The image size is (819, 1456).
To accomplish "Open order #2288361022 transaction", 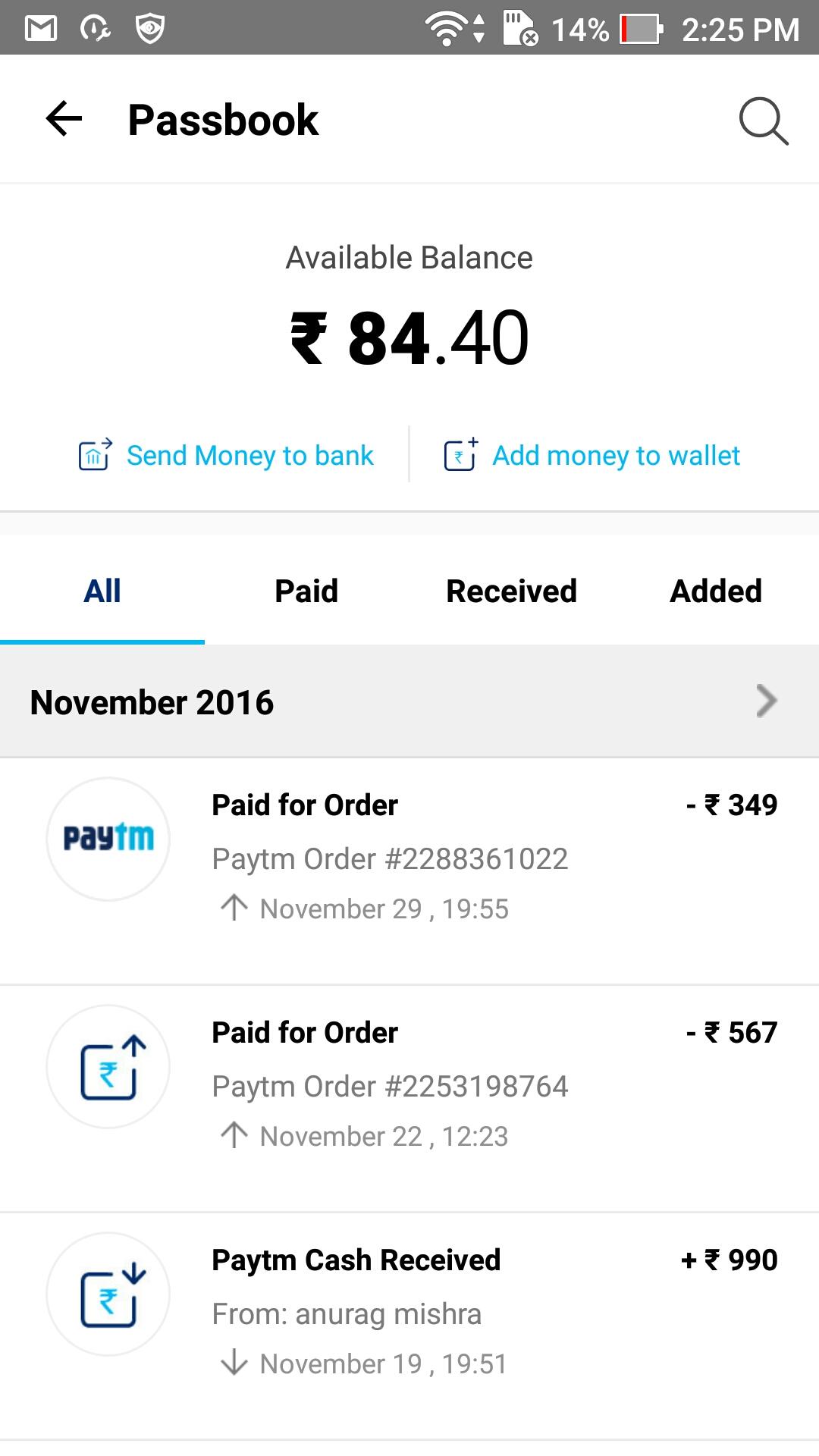I will (409, 871).
